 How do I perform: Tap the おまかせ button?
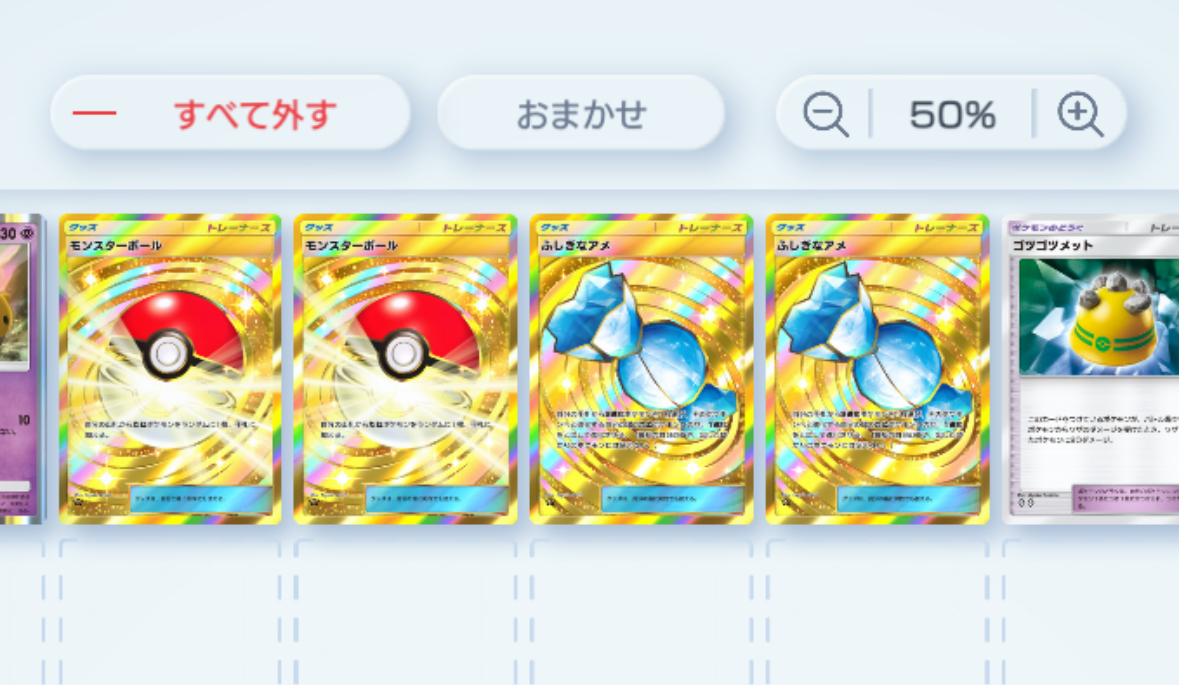(x=581, y=113)
